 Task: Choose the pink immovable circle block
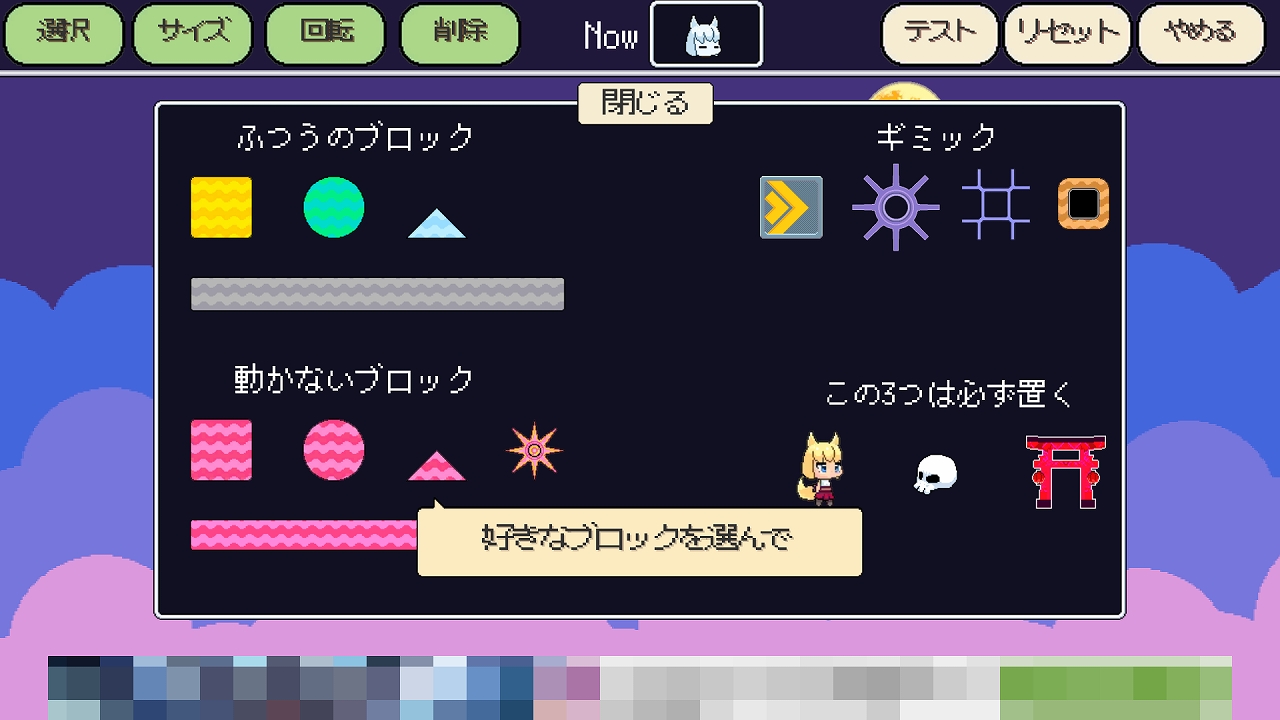click(x=334, y=450)
